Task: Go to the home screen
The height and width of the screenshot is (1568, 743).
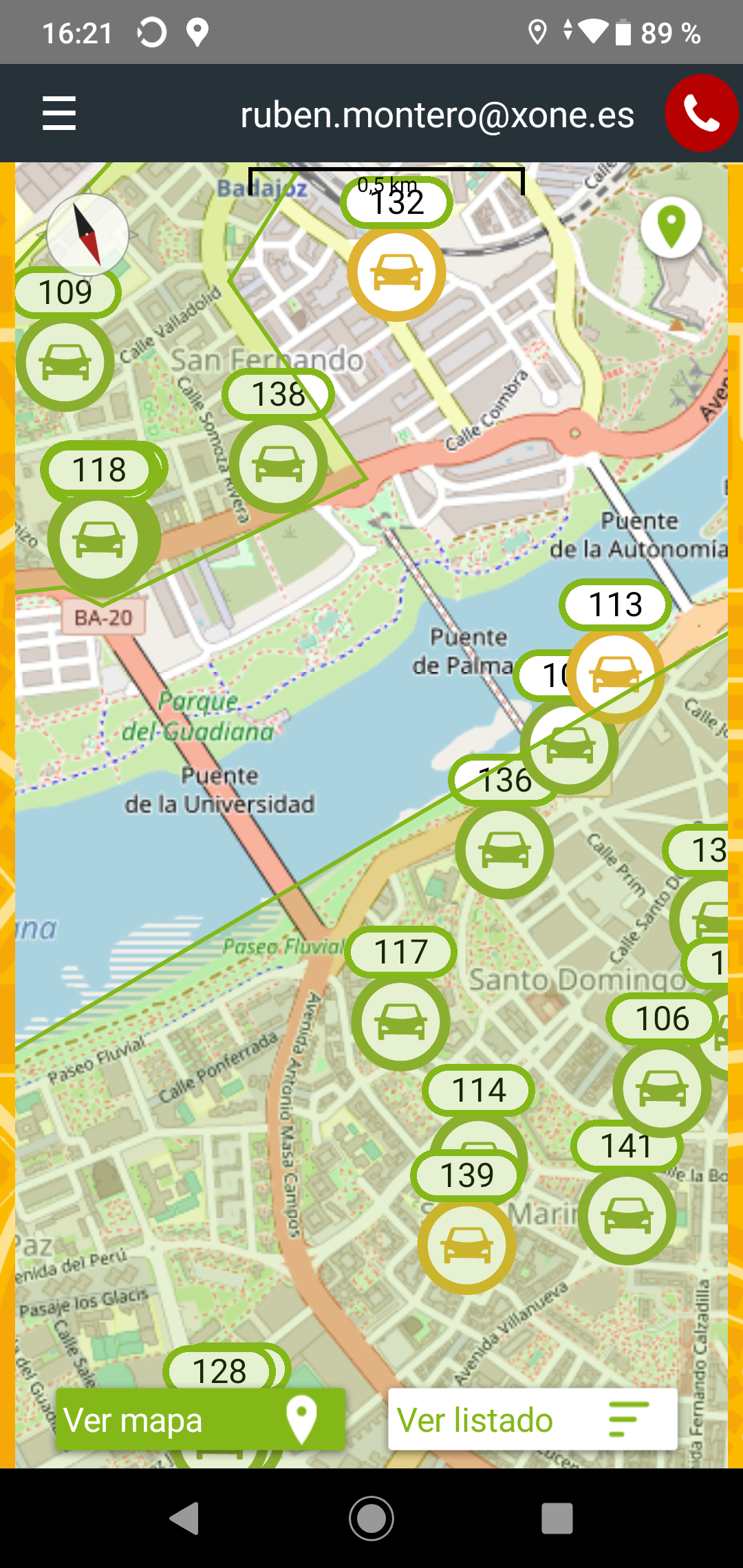Action: point(371,1518)
